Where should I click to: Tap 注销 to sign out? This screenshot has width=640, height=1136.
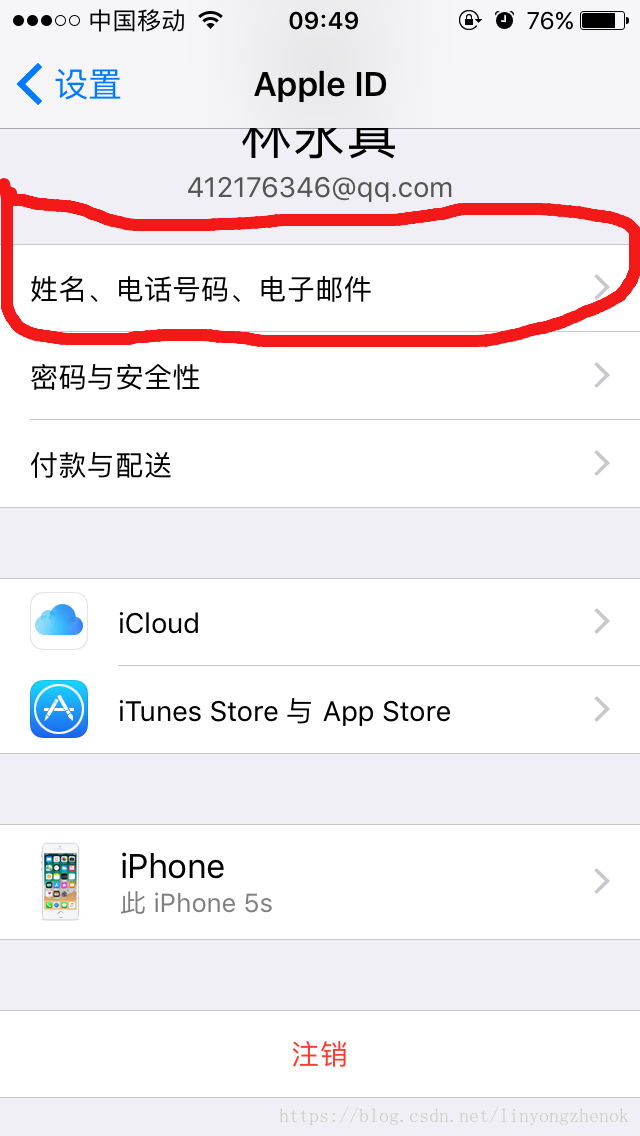320,1054
